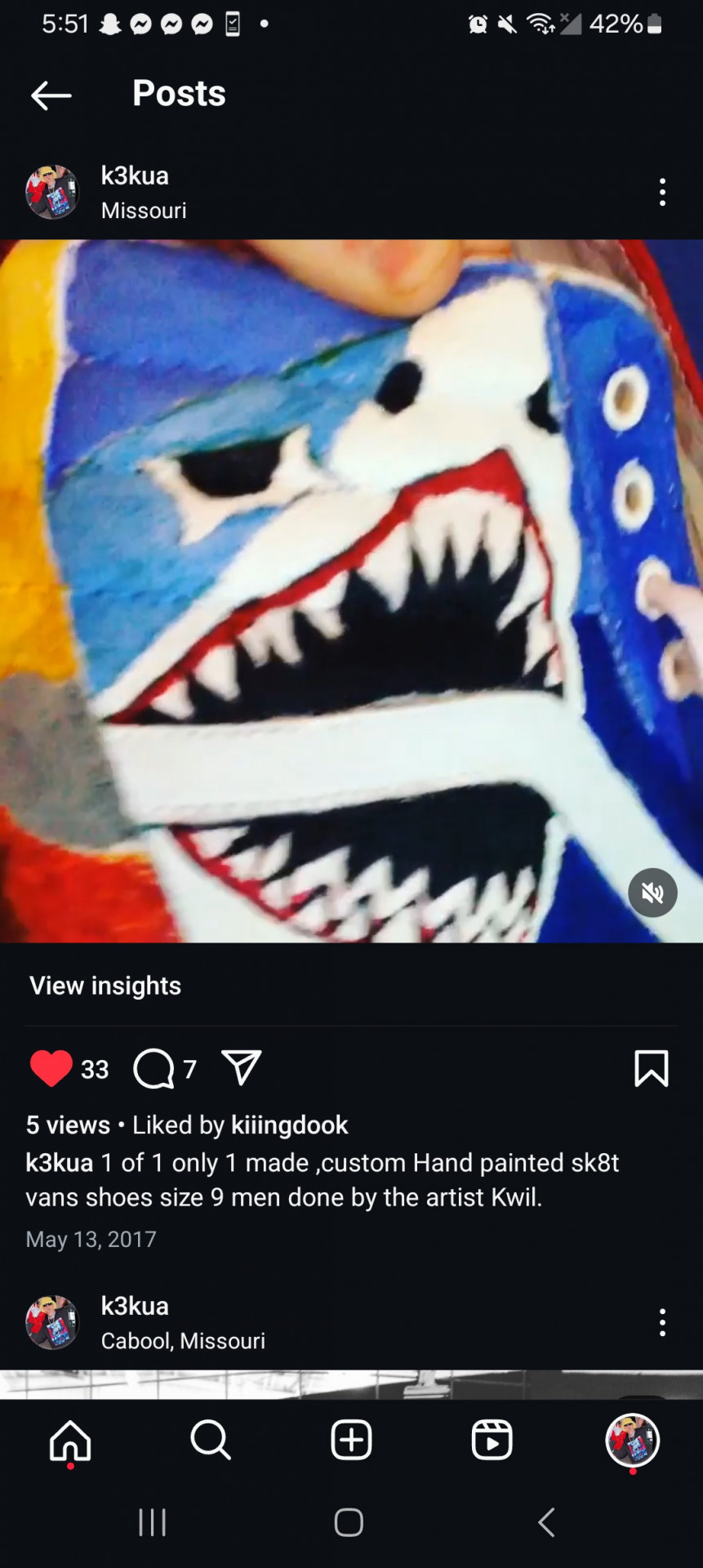The image size is (703, 1568).
Task: Open comments on the shark shoe post
Action: click(154, 1068)
